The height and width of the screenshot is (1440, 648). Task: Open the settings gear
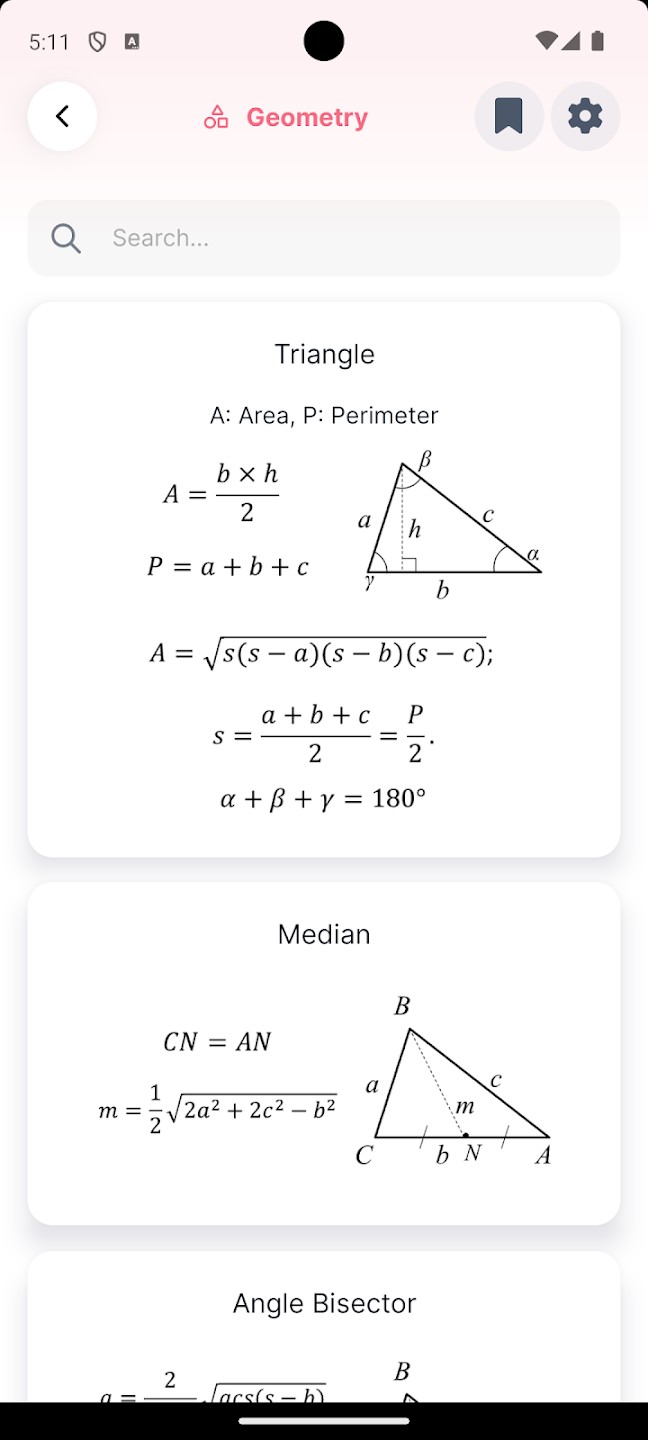[585, 117]
